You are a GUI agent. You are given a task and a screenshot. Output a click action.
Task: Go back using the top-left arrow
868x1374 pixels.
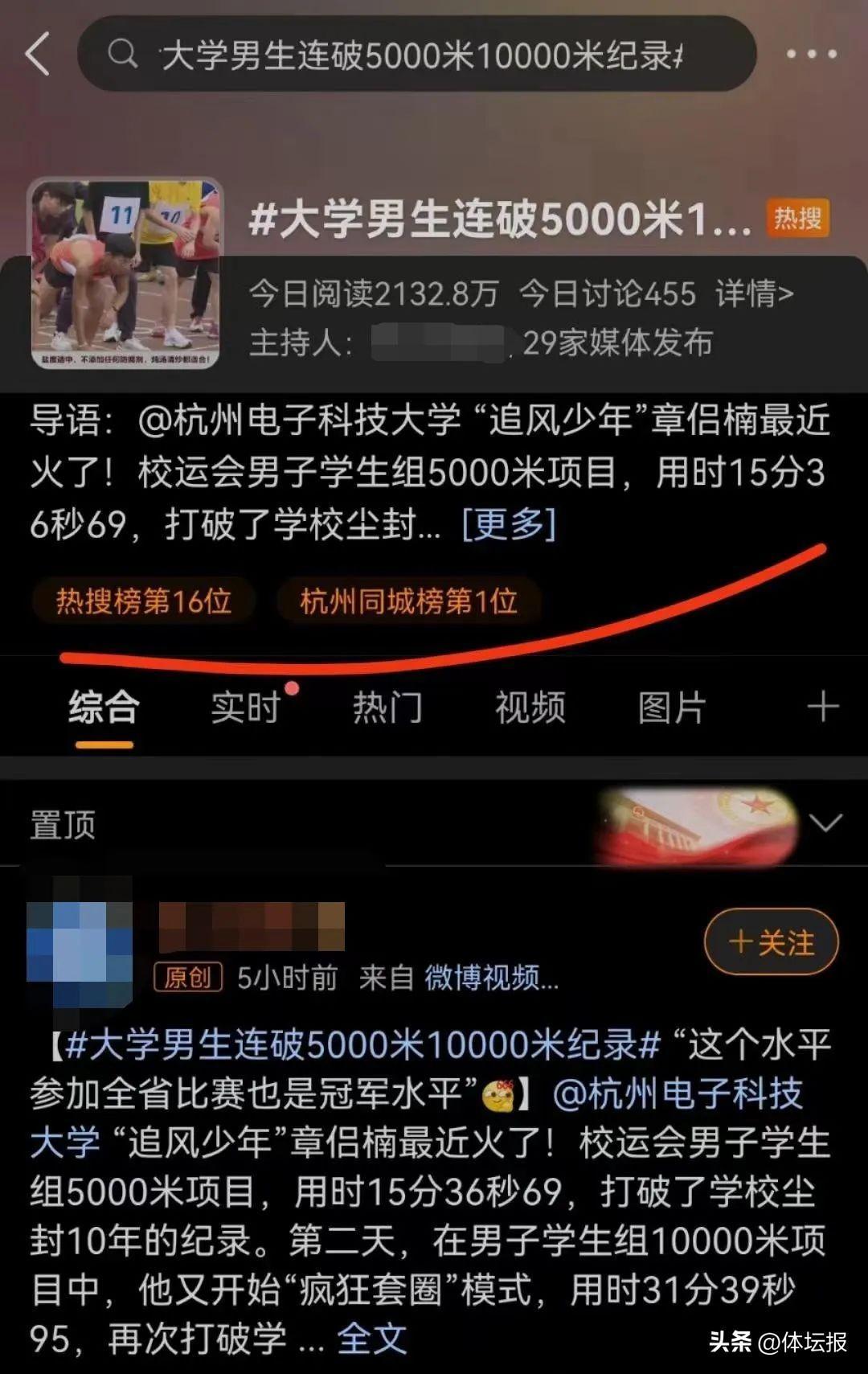[39, 55]
